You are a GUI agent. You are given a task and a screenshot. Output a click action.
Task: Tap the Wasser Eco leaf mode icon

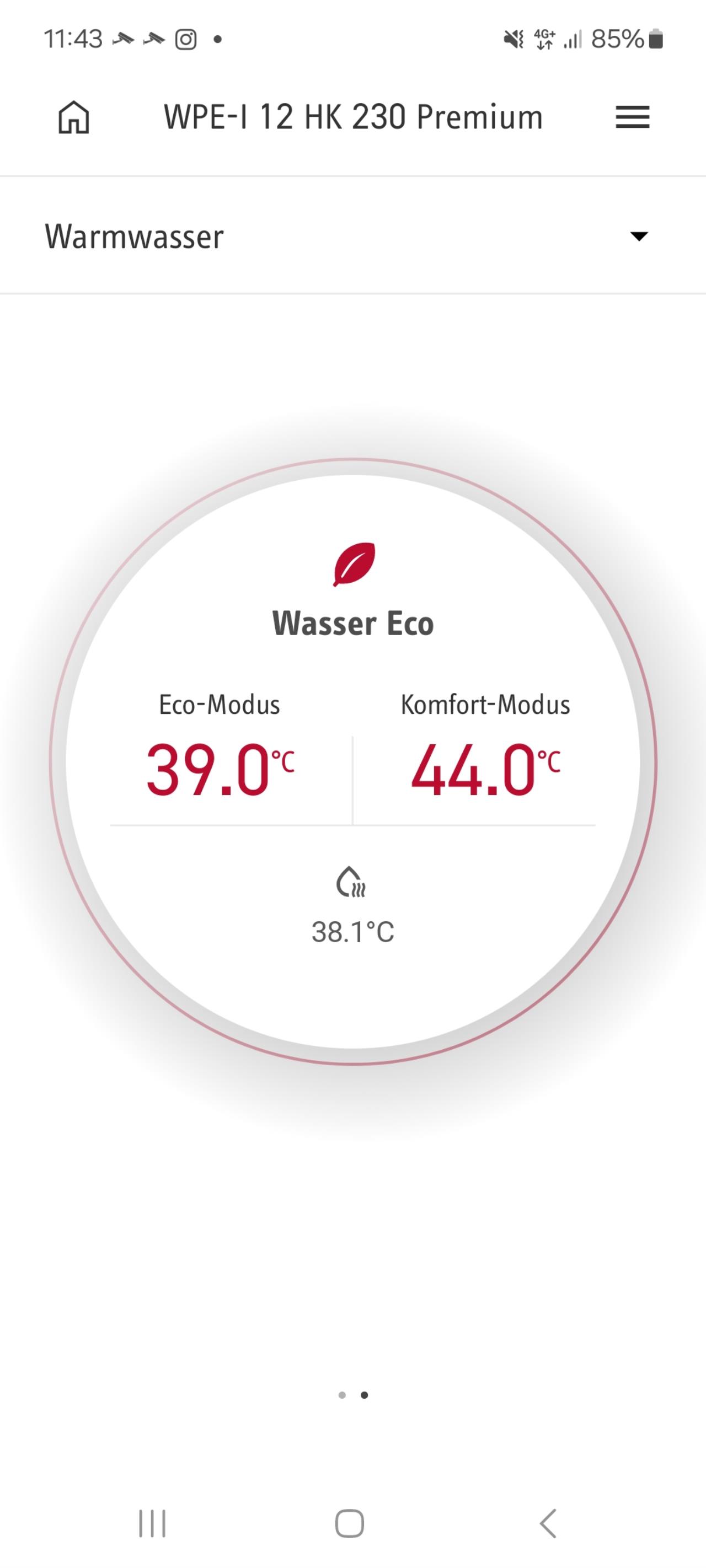[354, 564]
